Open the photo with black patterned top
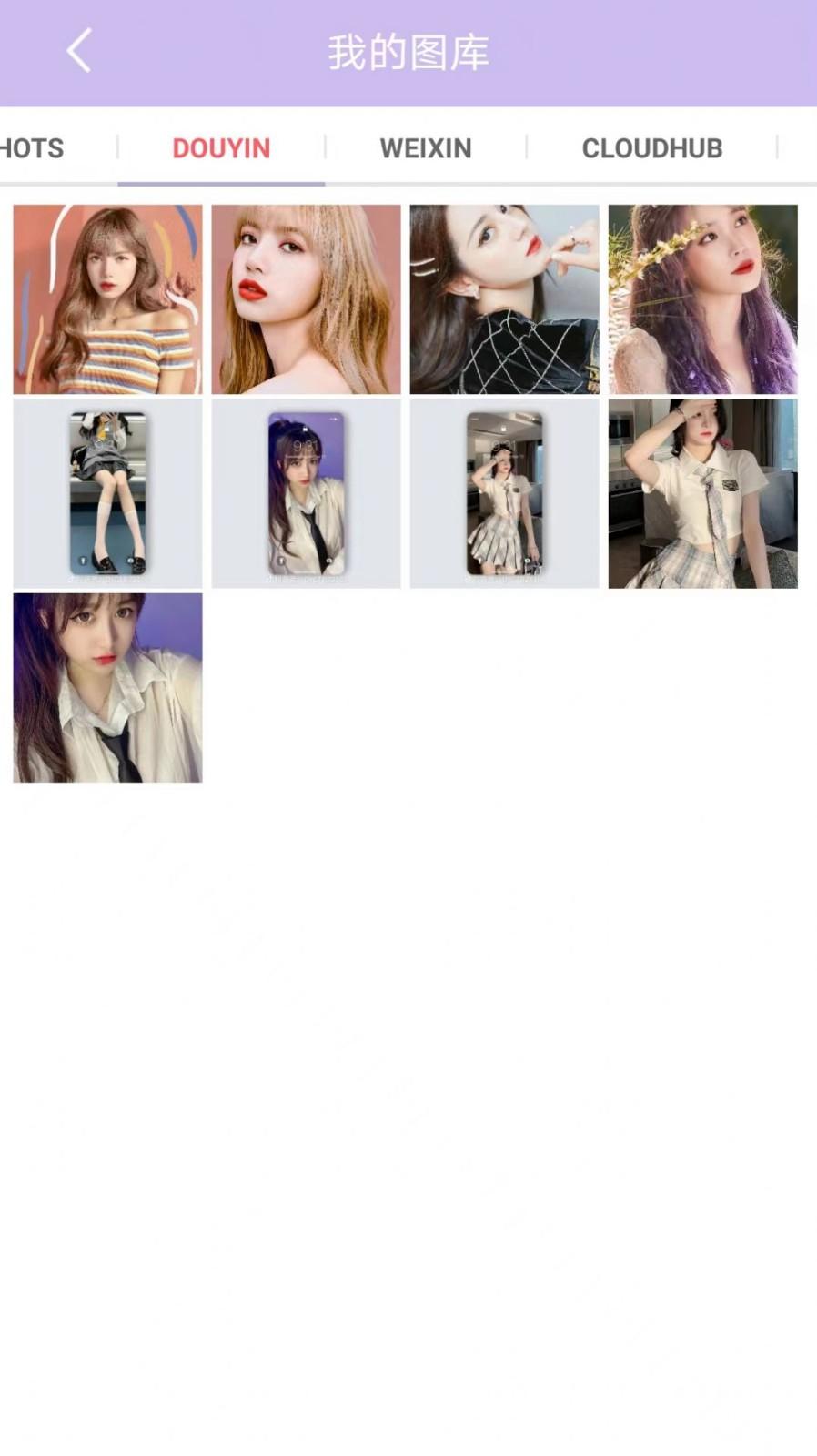Screen dimensions: 817x1456 click(x=504, y=299)
